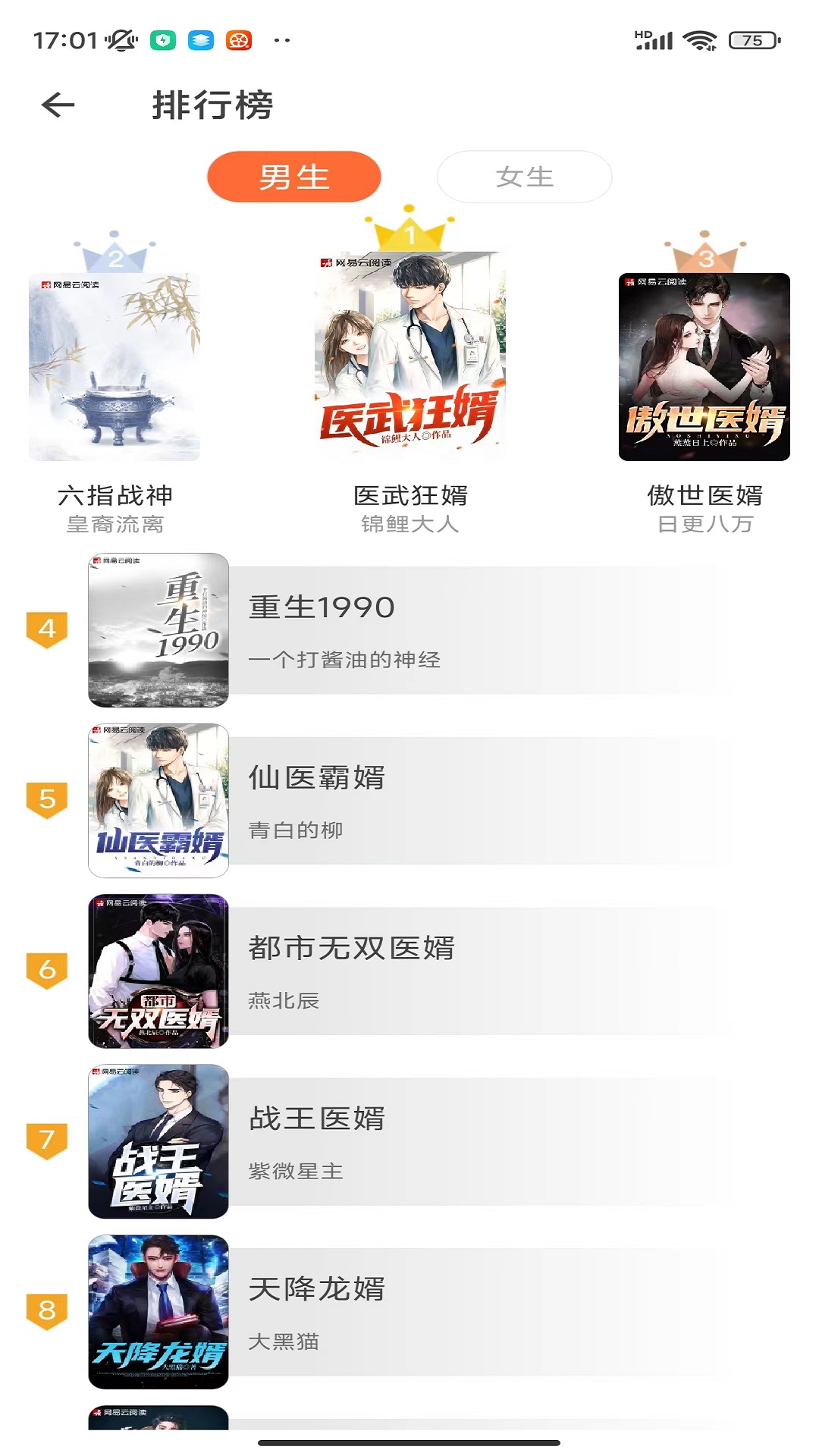Viewport: 819px width, 1456px height.
Task: View 仙医霸婿 by 青白的柳
Action: (x=409, y=801)
